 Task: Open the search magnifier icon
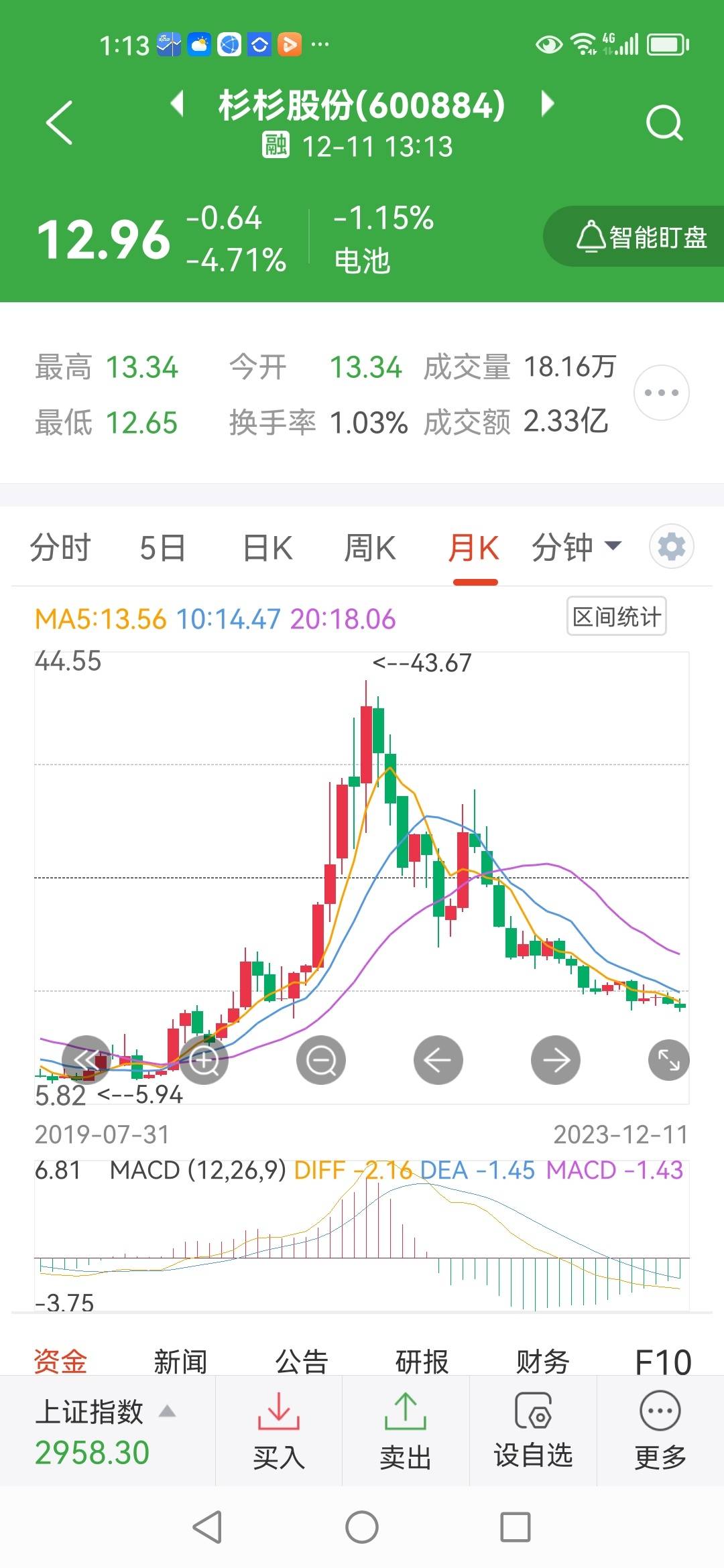pyautogui.click(x=664, y=123)
